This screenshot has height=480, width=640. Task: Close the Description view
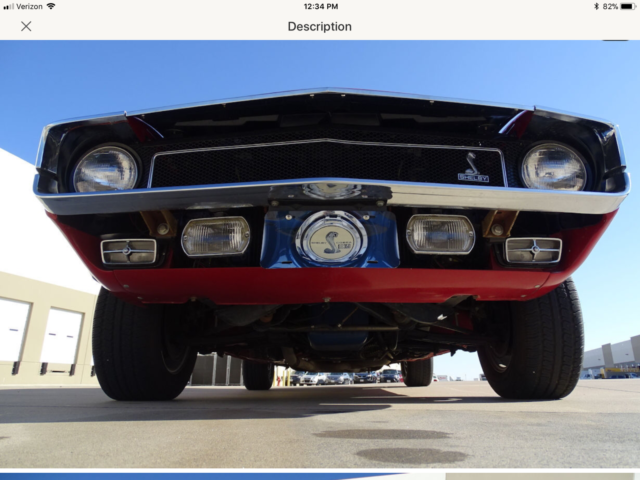[x=26, y=26]
